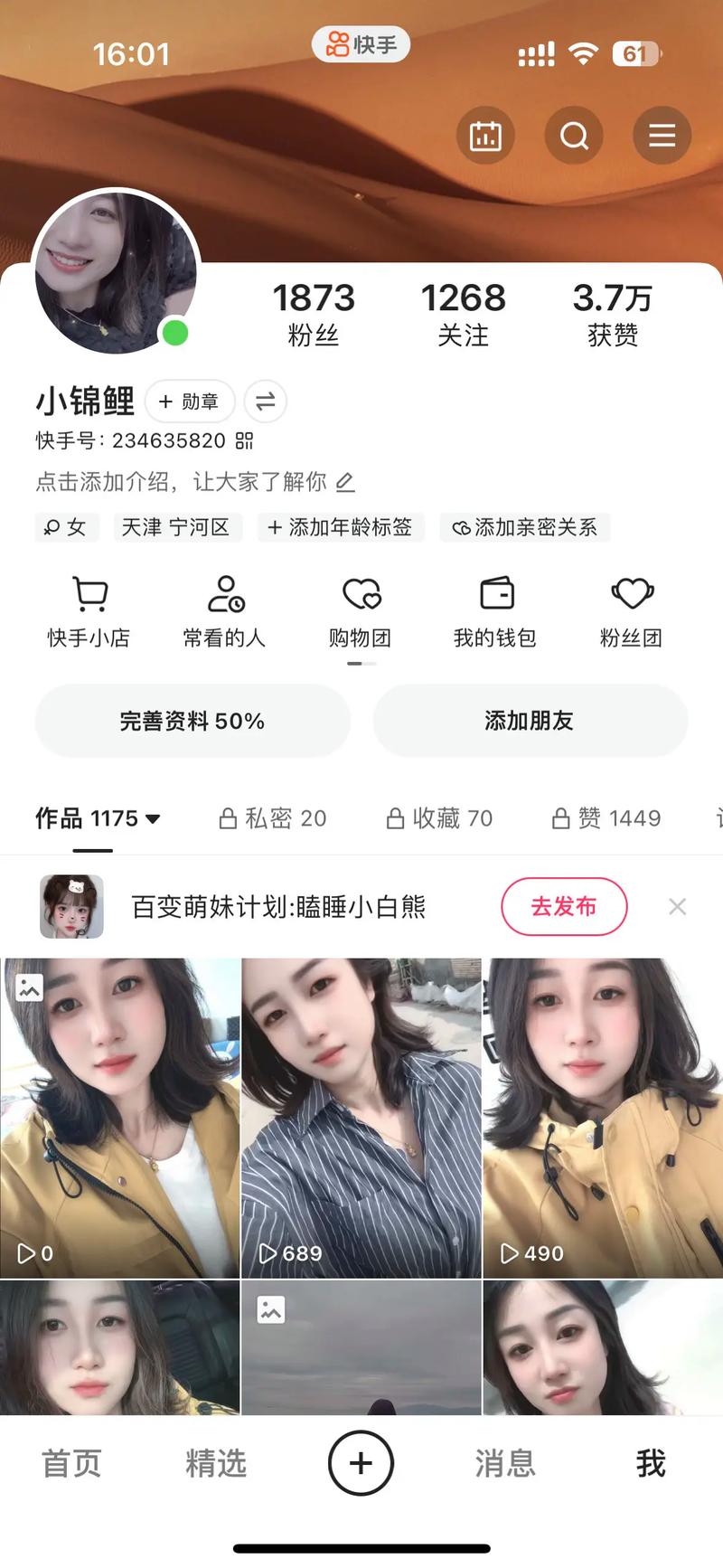Open the hamburger menu at top right

662,135
